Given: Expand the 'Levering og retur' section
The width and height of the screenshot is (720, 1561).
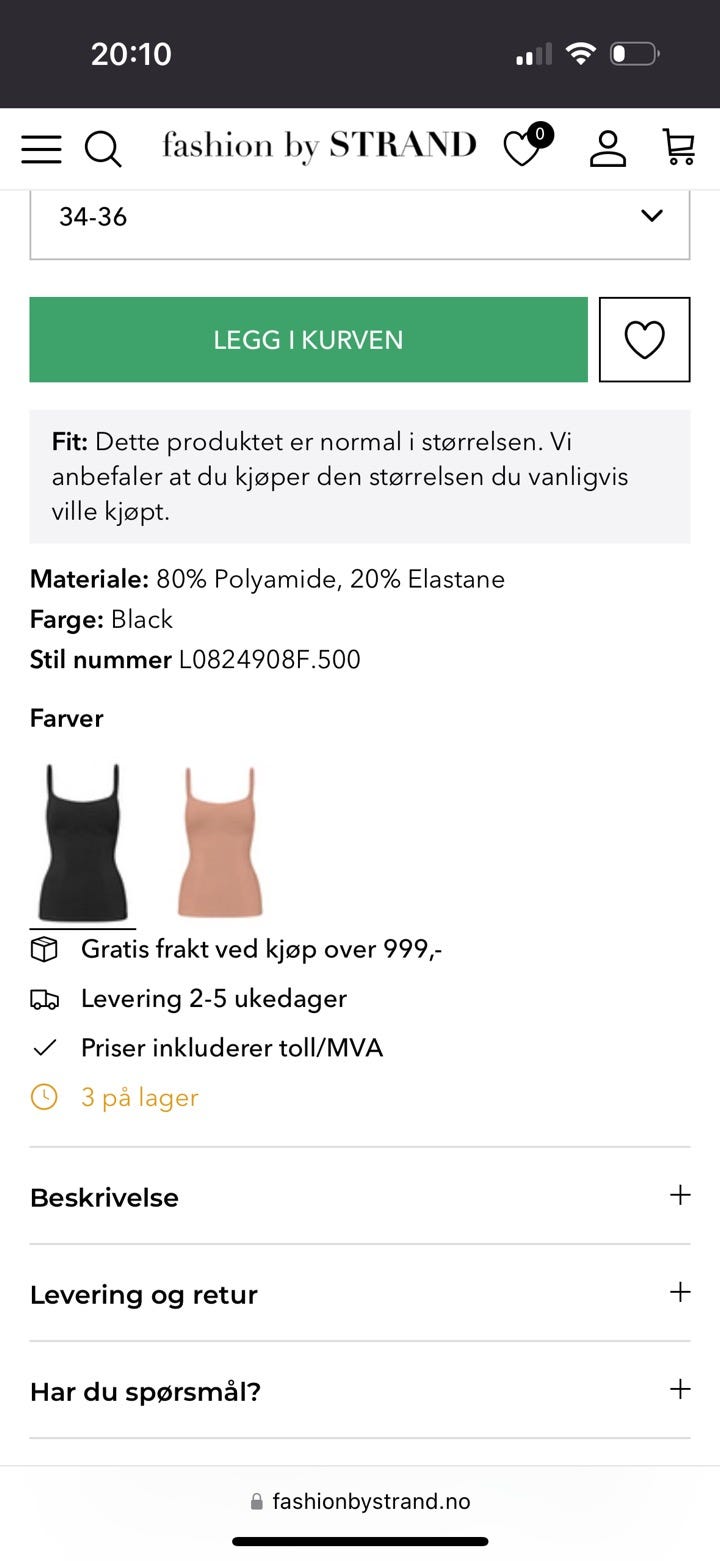Looking at the screenshot, I should coord(360,1293).
